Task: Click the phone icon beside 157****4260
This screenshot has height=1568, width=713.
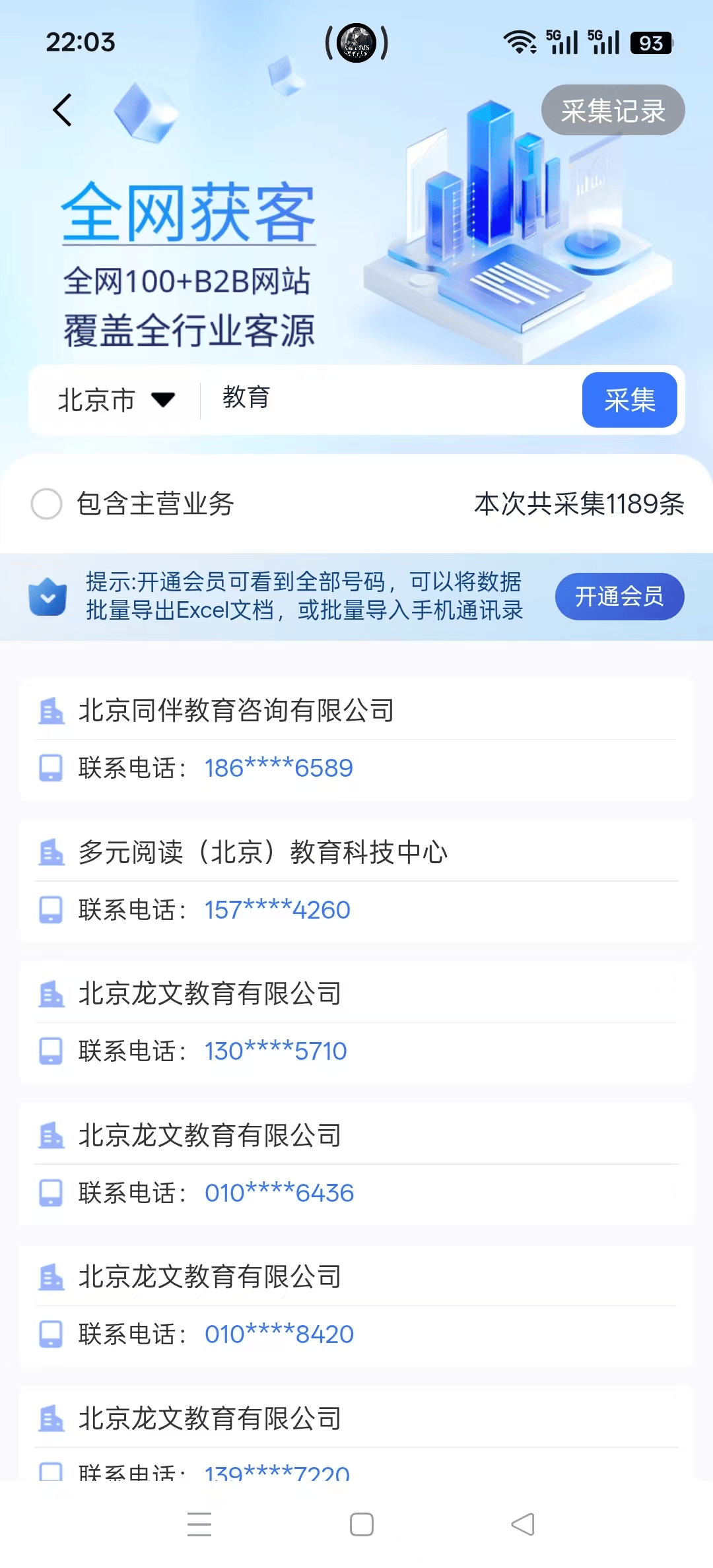Action: pyautogui.click(x=50, y=909)
